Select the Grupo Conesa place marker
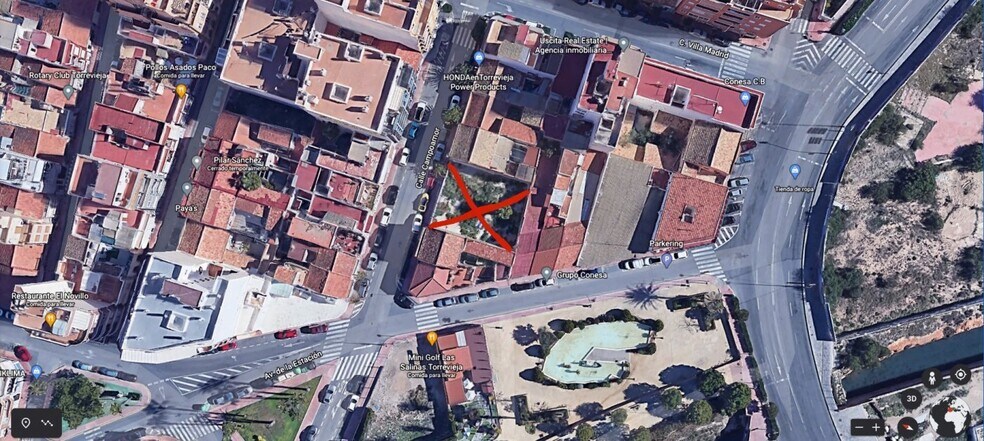This screenshot has height=441, width=984. pos(546,272)
